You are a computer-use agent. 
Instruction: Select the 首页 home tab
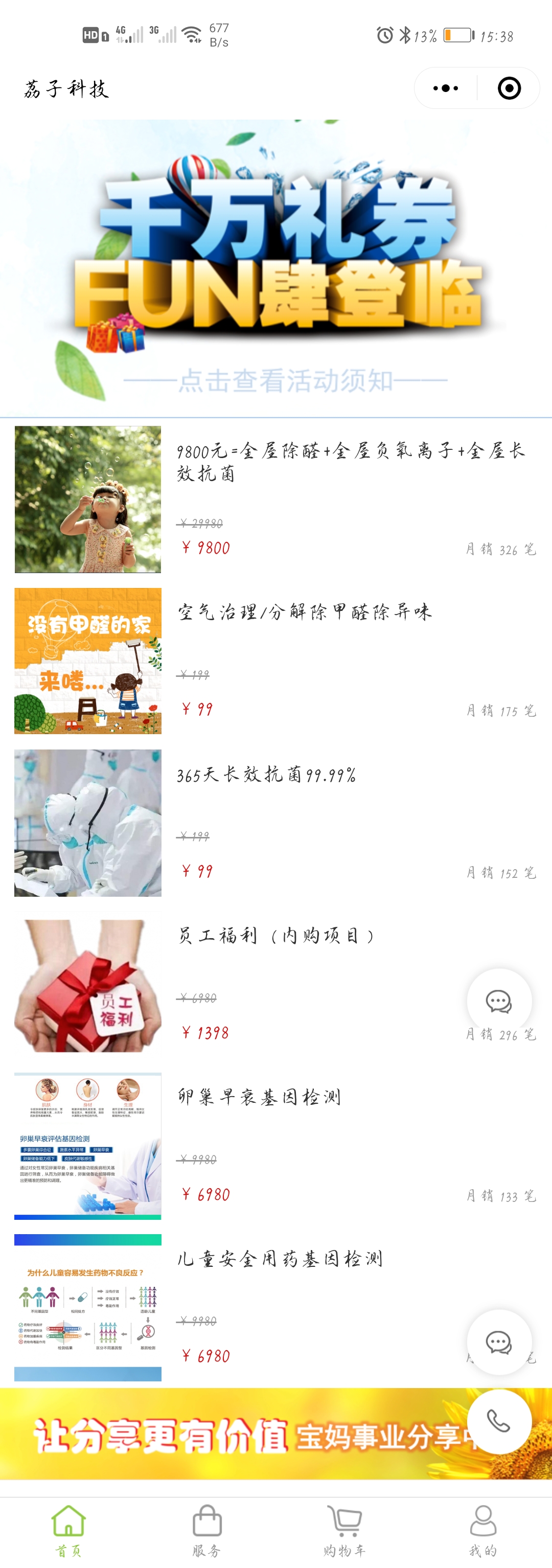pyautogui.click(x=69, y=1530)
